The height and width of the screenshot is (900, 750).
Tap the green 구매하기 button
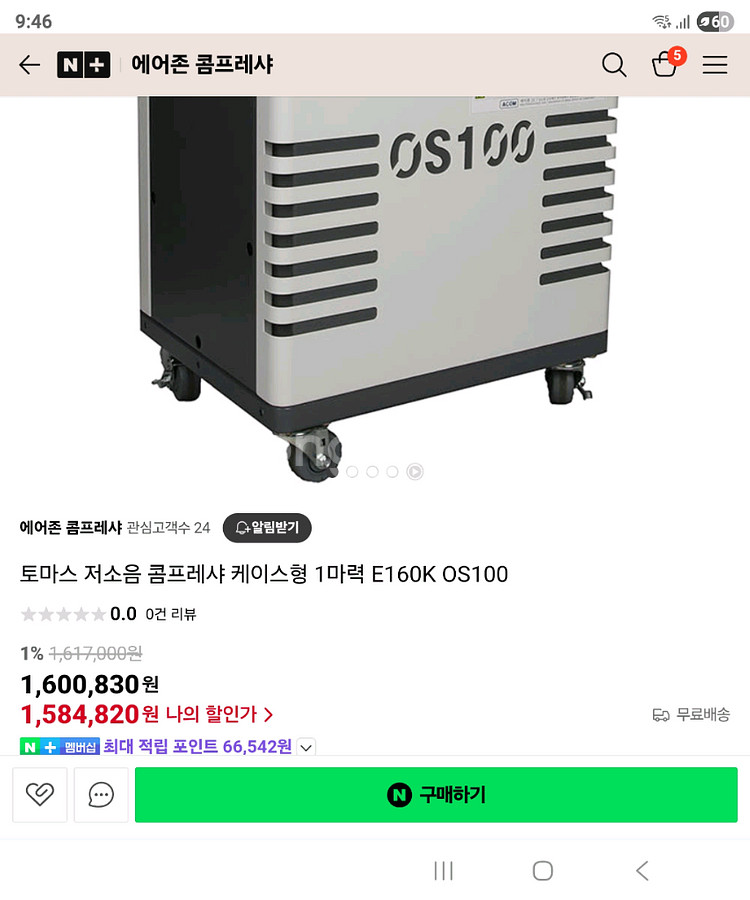coord(436,795)
